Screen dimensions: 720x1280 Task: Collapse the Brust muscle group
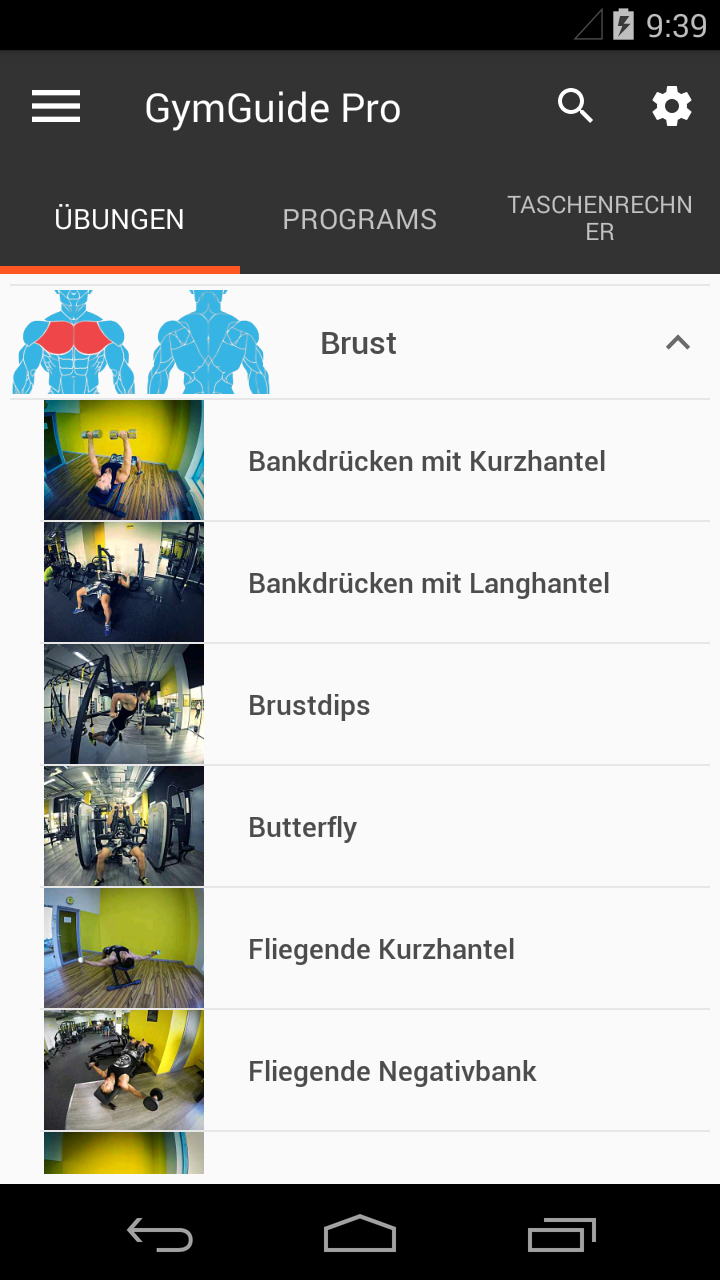coord(678,343)
